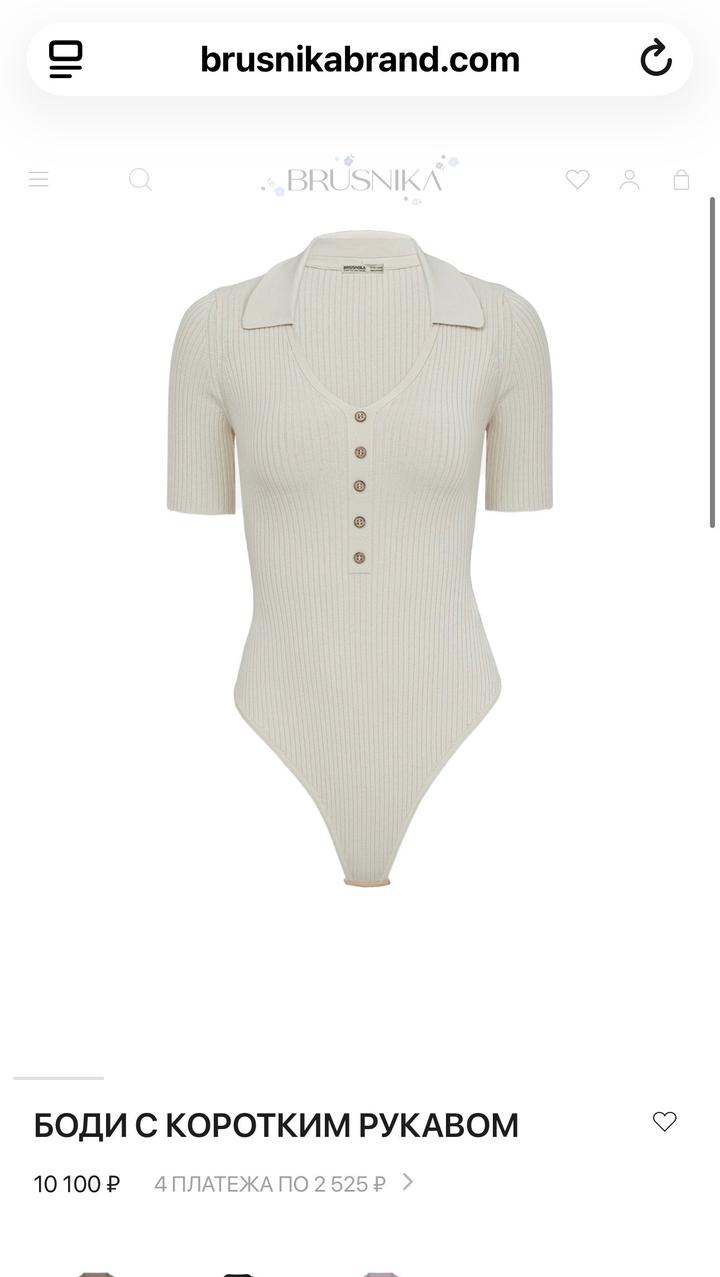Tap the brusnikabrand.com address bar
Viewport: 720px width, 1277px height.
tap(360, 59)
